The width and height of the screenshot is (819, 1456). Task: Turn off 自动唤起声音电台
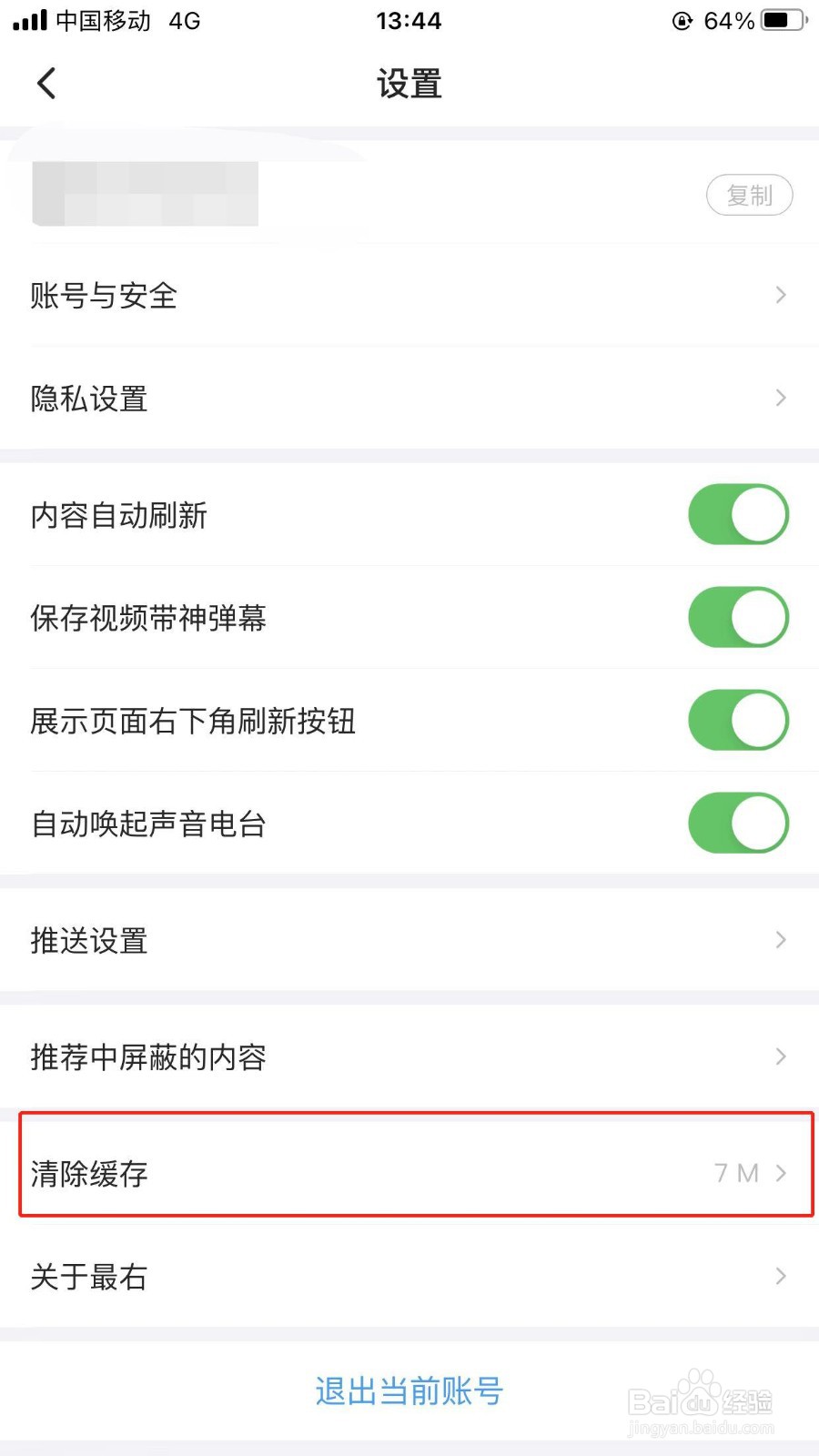click(x=738, y=823)
